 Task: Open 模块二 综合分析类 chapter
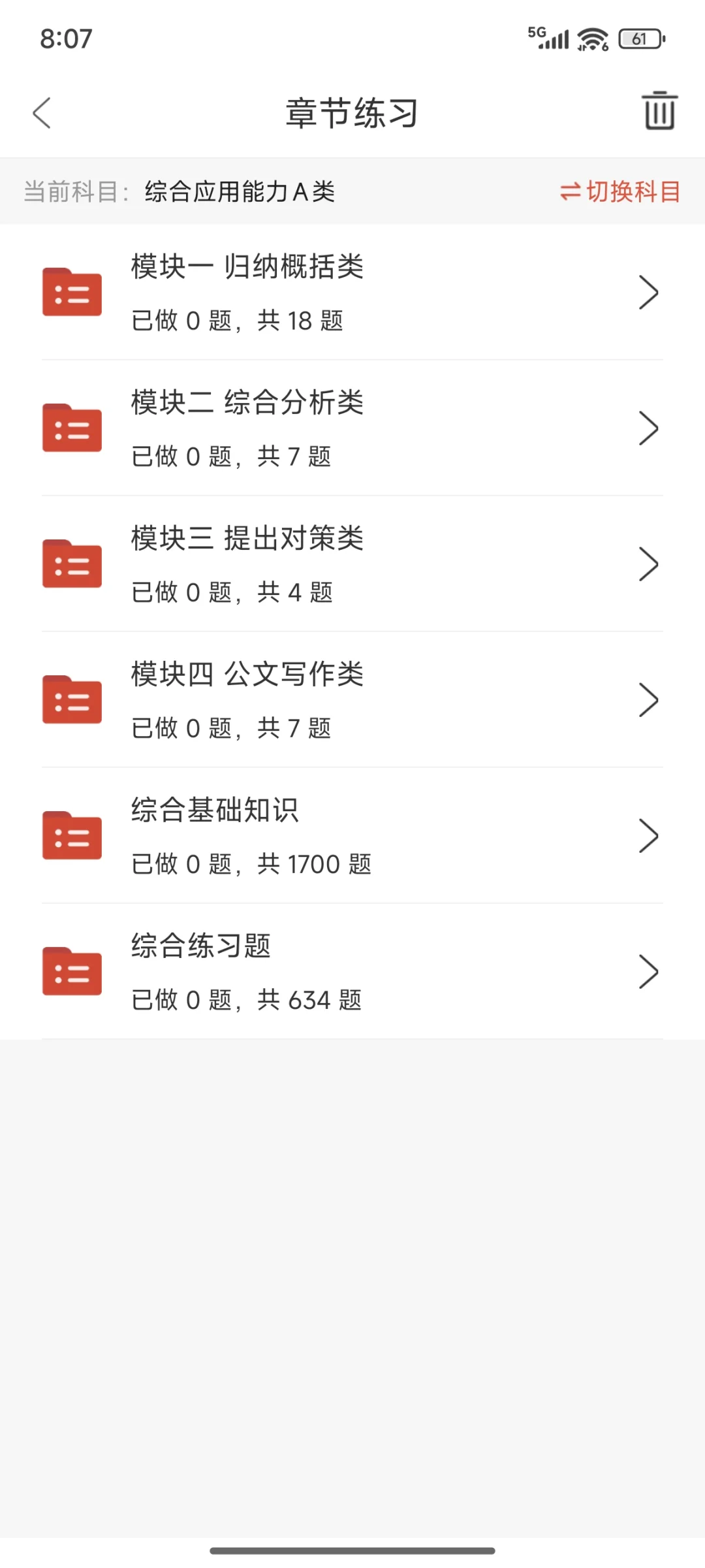click(352, 428)
